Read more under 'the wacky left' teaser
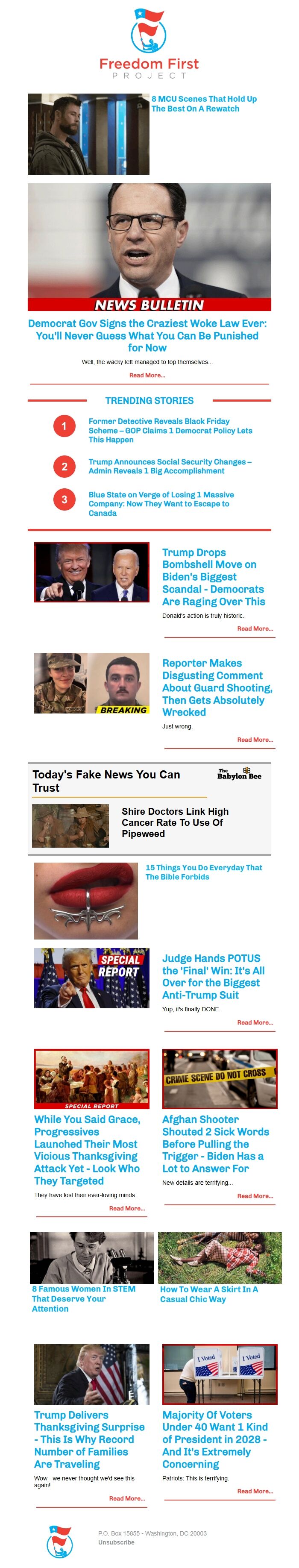This screenshot has width=299, height=1568. click(x=147, y=376)
